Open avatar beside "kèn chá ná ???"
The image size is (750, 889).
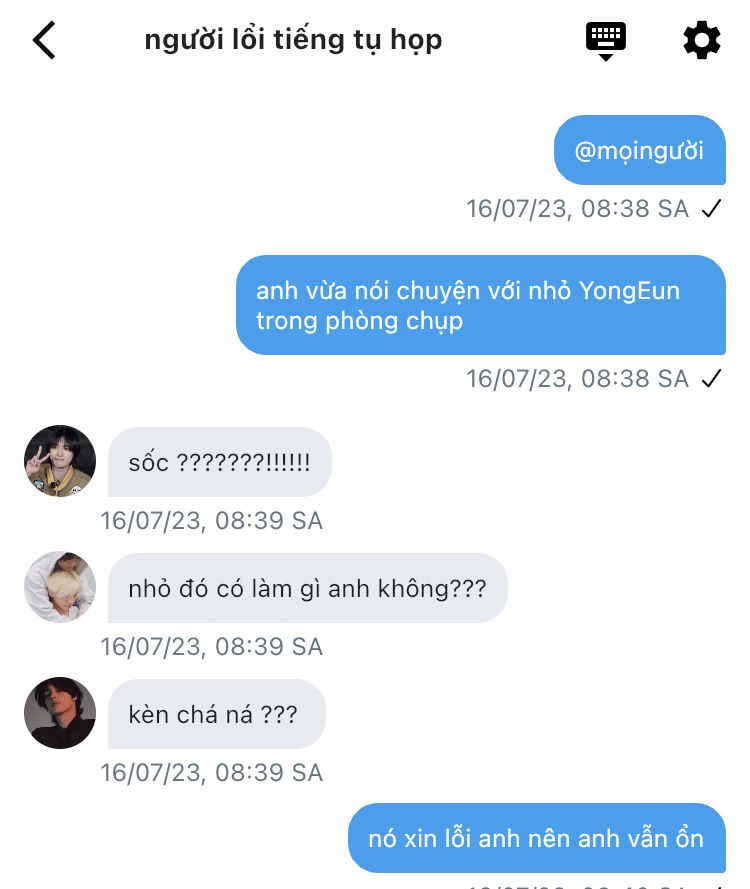(x=60, y=713)
